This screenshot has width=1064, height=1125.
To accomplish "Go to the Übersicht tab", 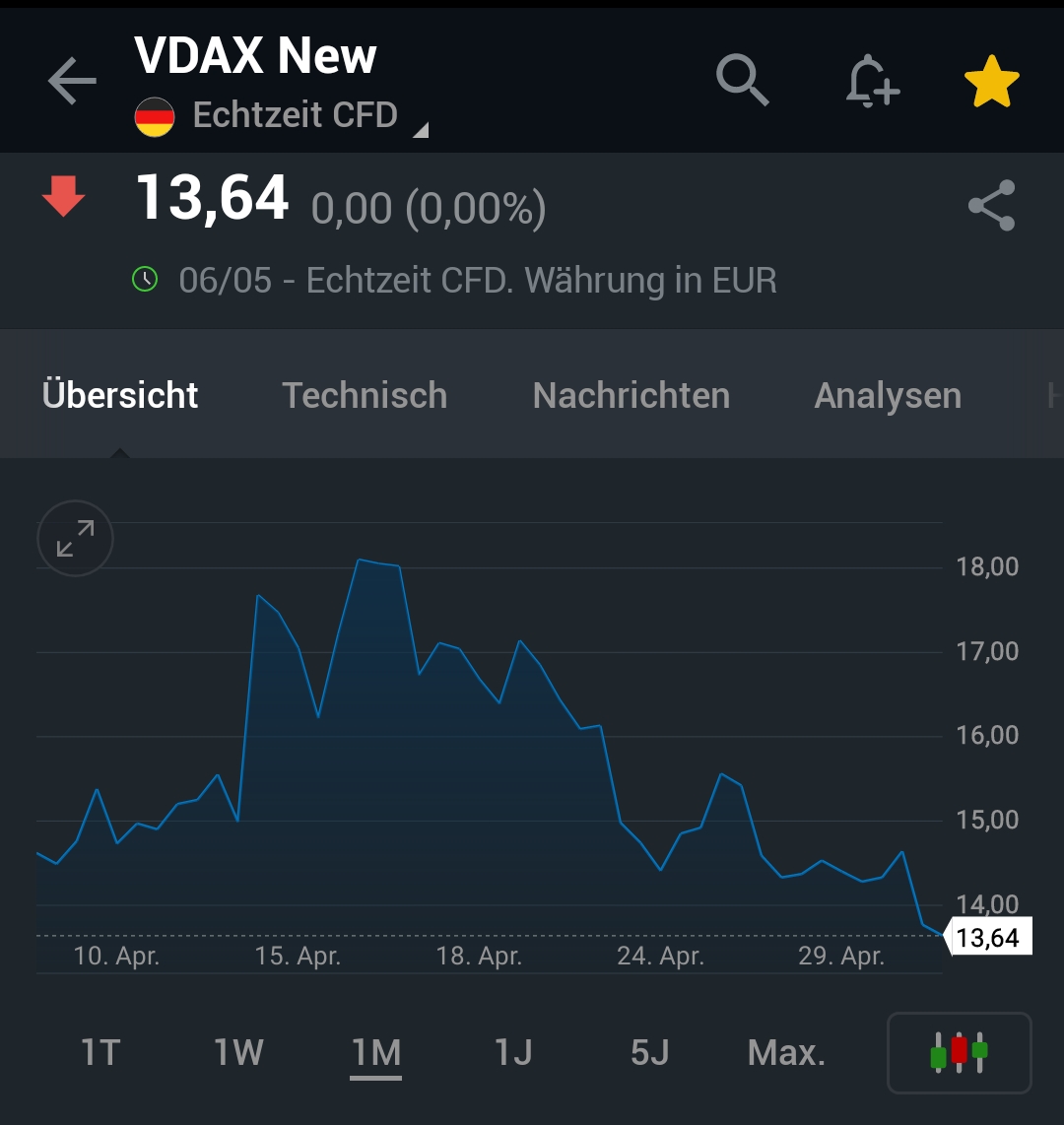I will pyautogui.click(x=119, y=394).
